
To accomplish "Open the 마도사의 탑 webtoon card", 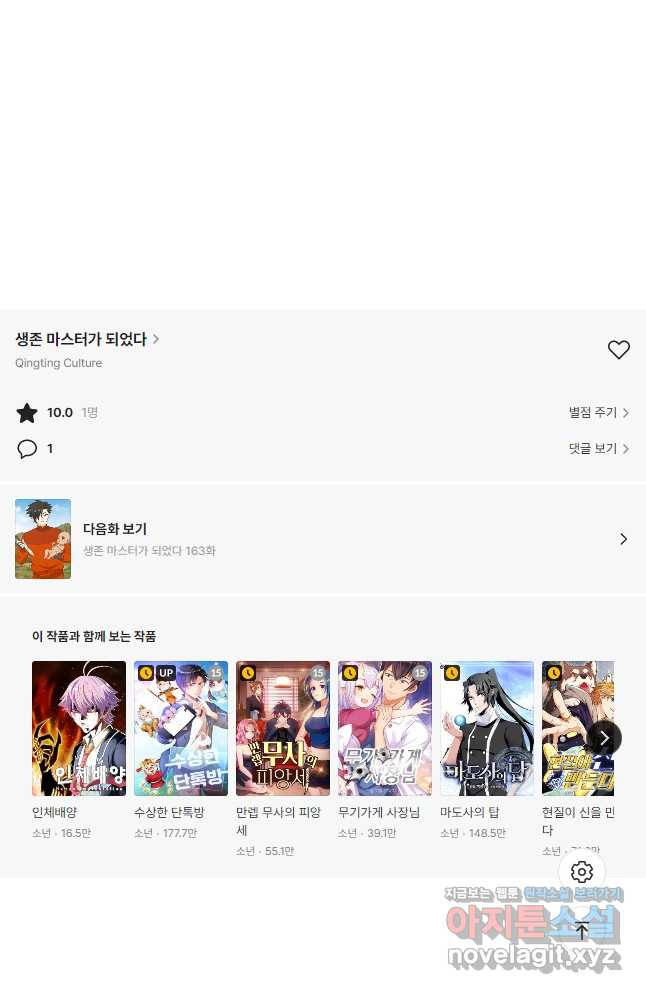I will pyautogui.click(x=487, y=728).
